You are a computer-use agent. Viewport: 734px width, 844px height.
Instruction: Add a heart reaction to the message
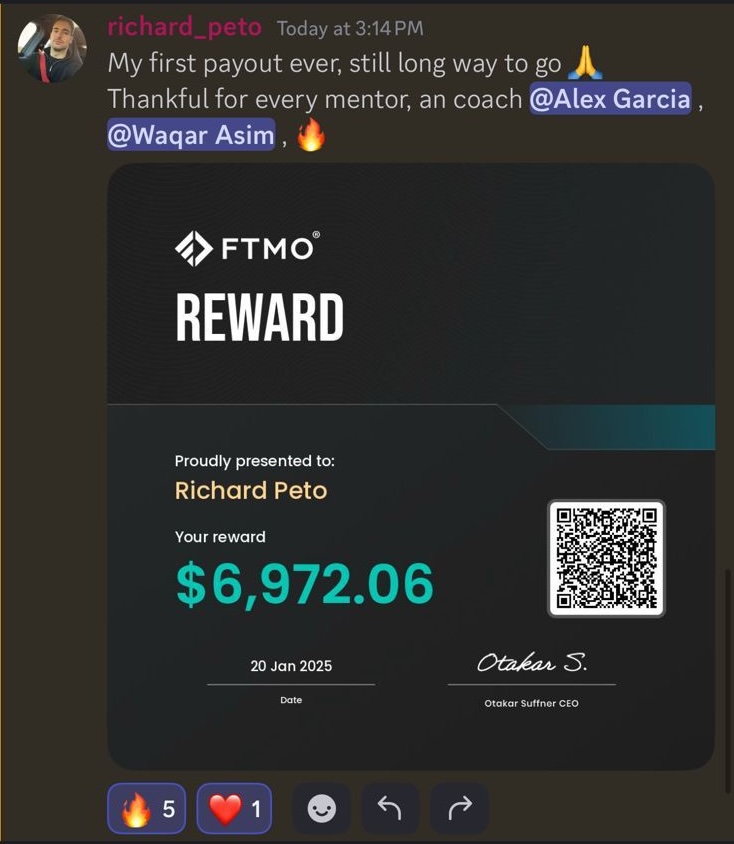[x=234, y=808]
